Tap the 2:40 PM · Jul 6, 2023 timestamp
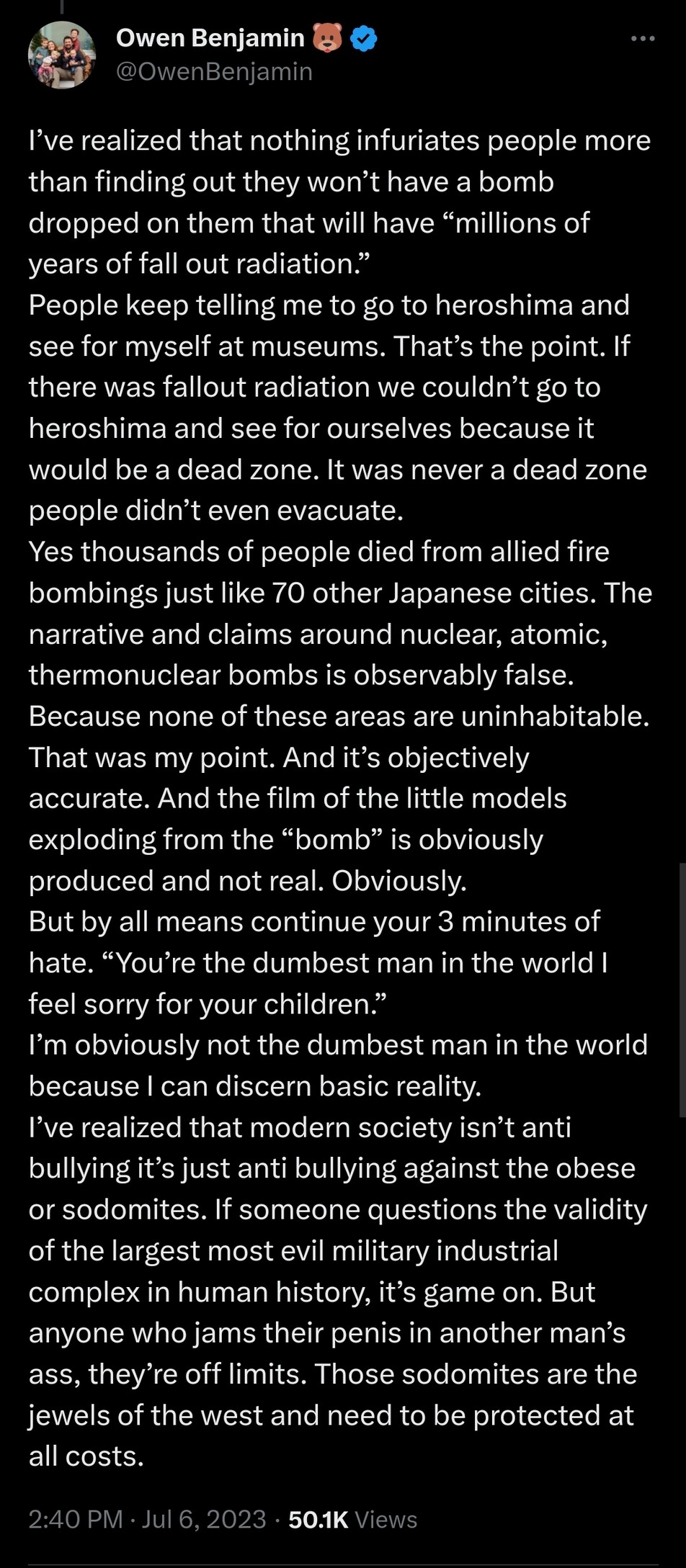The image size is (686, 1568). click(x=148, y=1519)
